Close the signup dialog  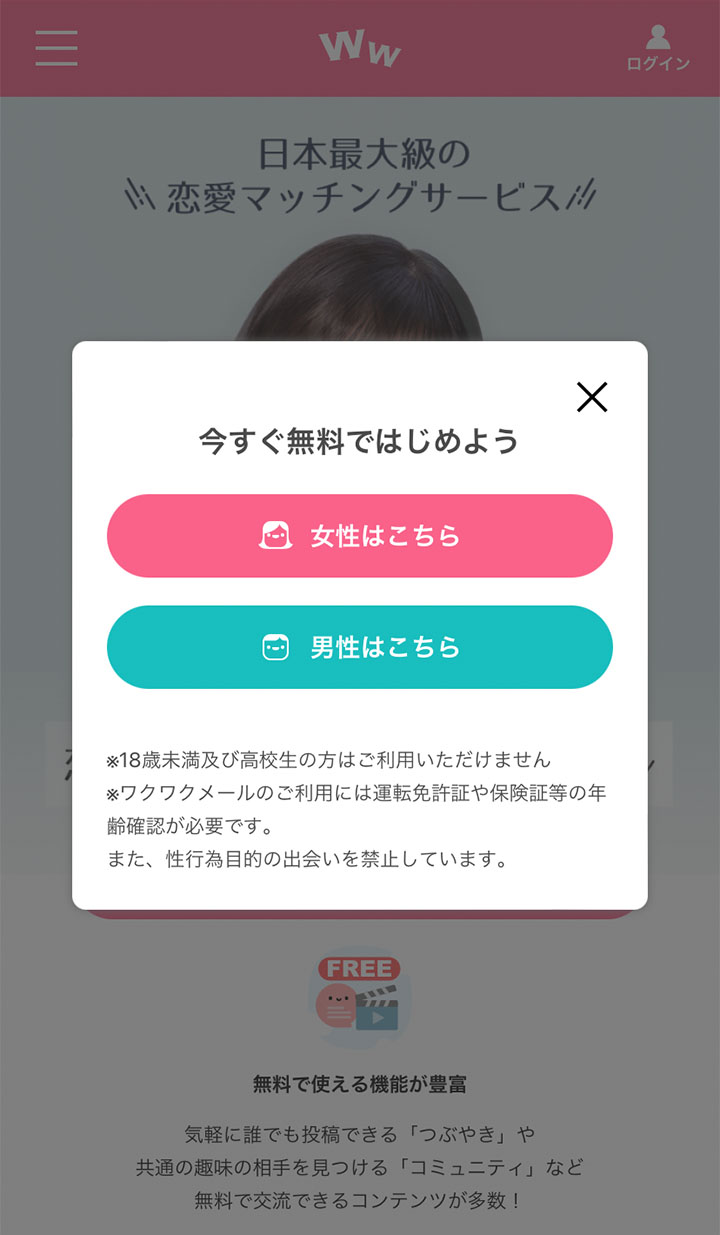pos(592,397)
